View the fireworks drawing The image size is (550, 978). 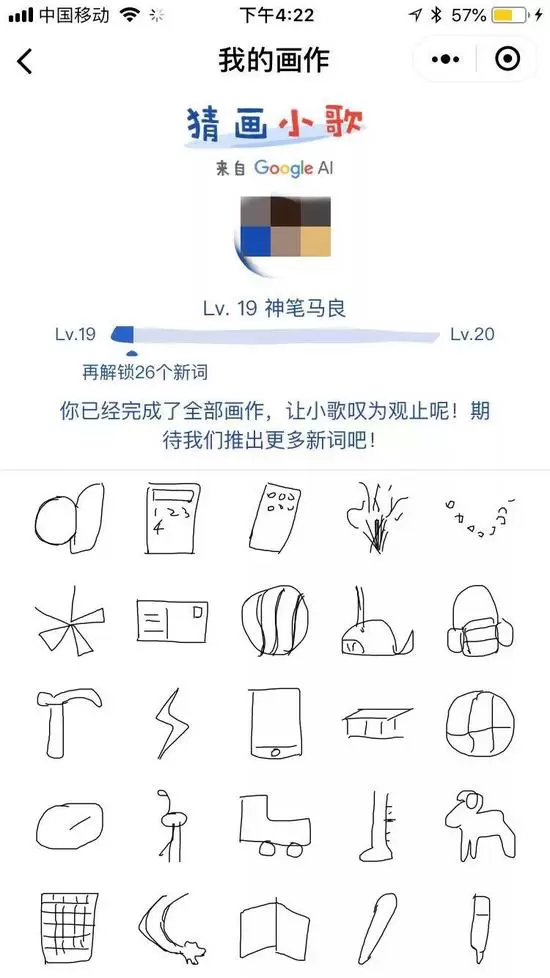pyautogui.click(x=377, y=517)
